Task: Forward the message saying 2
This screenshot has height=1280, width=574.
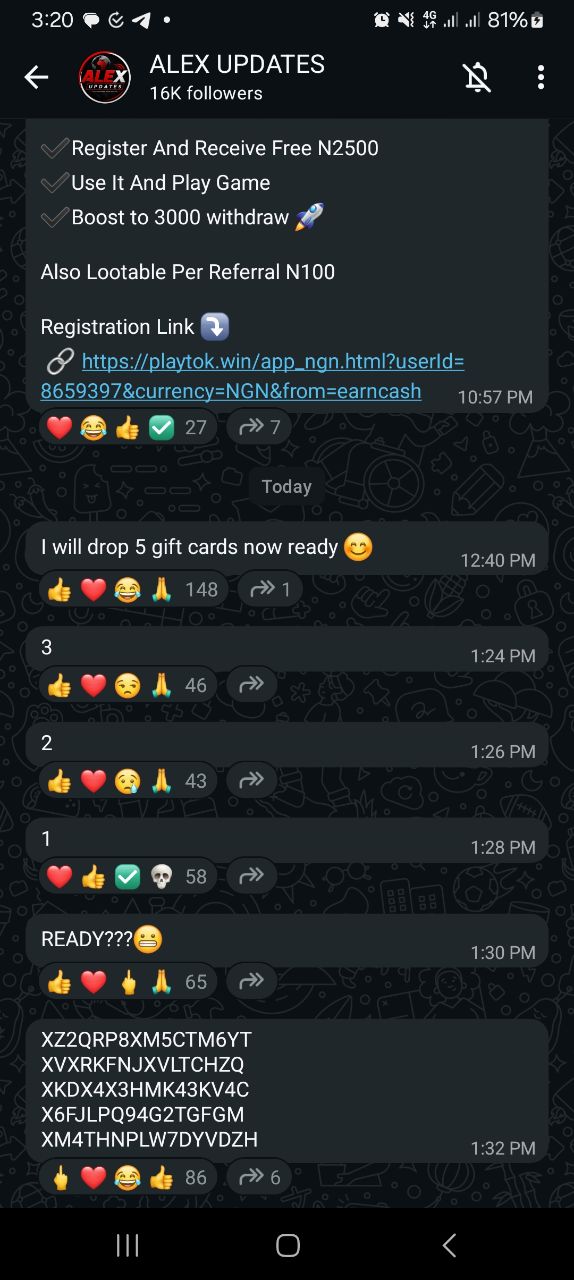Action: [252, 781]
